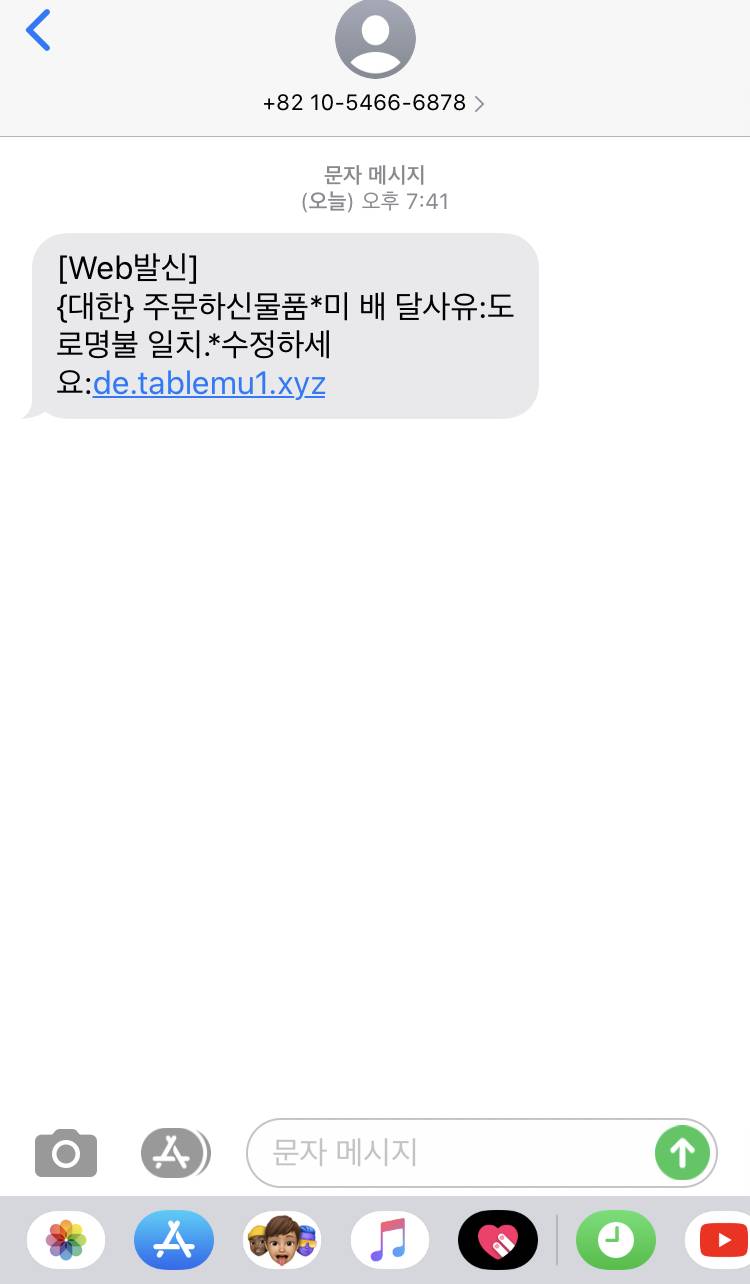The image size is (750, 1284).
Task: Tap the 문자 메시지 text input field
Action: coord(480,1152)
